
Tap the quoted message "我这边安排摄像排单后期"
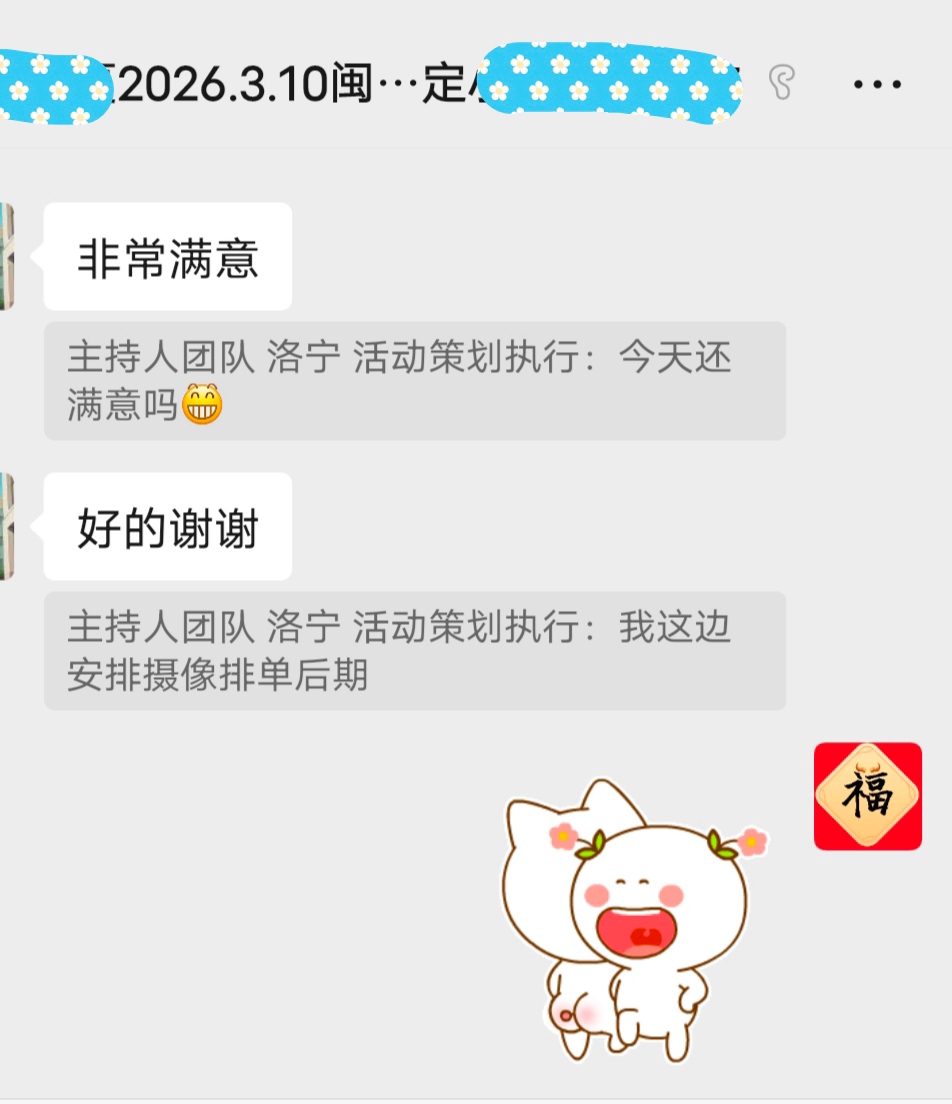click(x=414, y=651)
